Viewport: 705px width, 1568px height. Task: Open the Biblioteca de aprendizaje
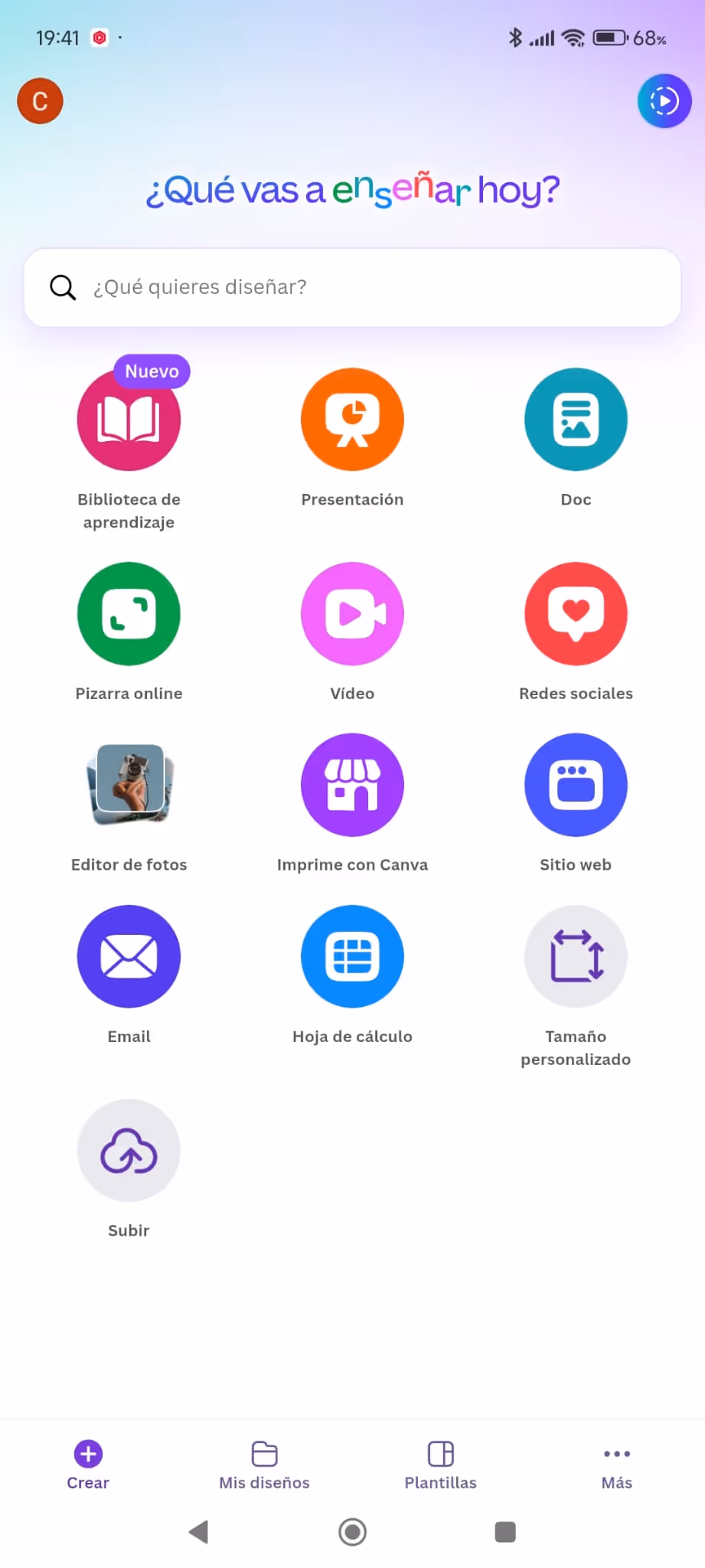129,419
